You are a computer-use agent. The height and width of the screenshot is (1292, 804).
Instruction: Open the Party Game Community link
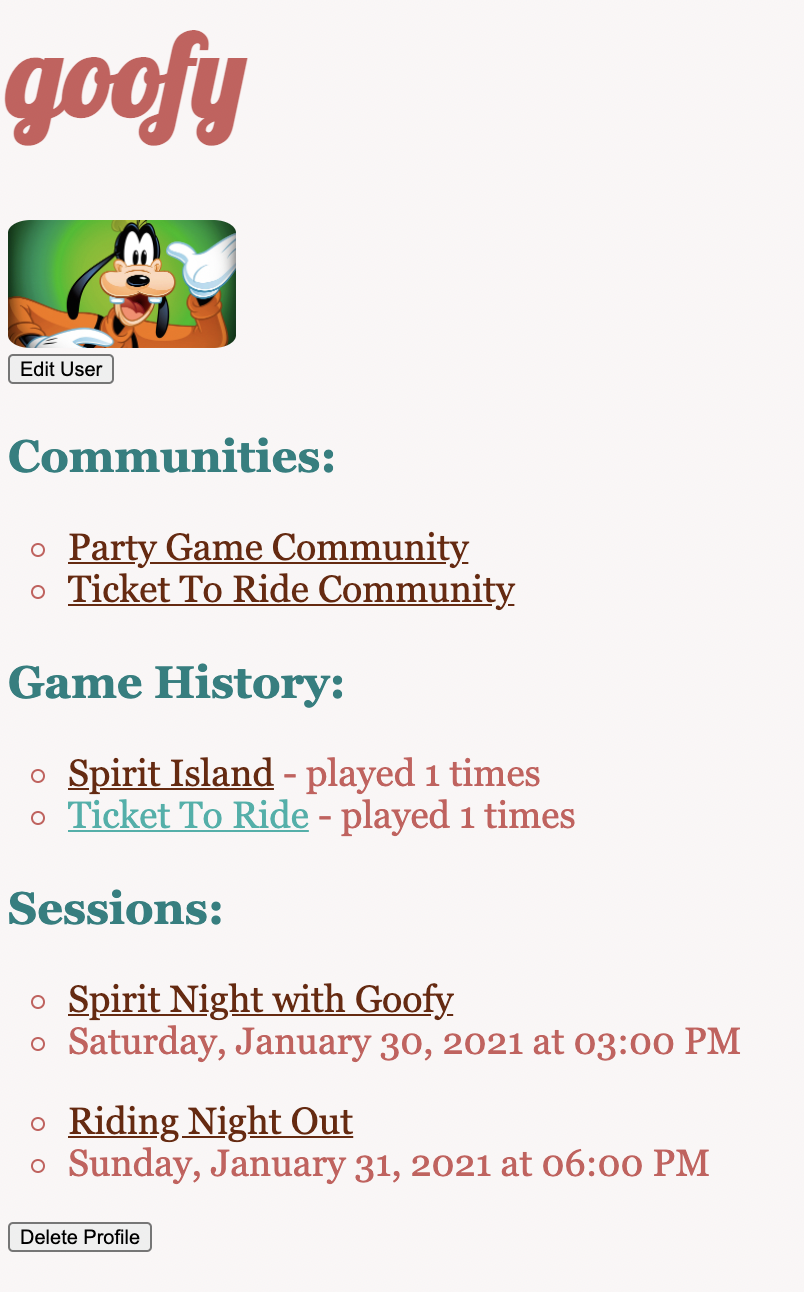tap(268, 548)
